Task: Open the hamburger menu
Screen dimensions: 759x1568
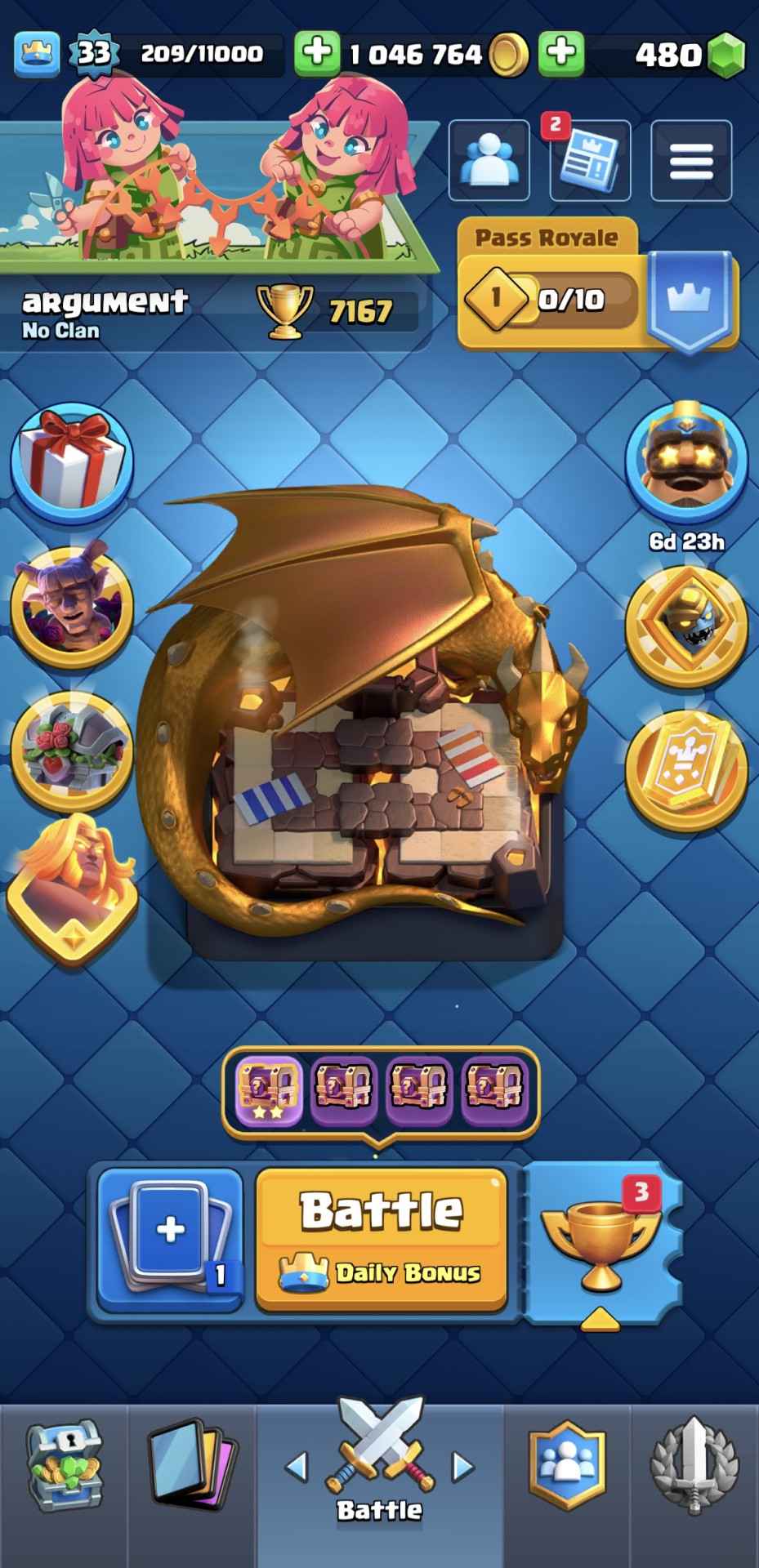Action: [691, 160]
